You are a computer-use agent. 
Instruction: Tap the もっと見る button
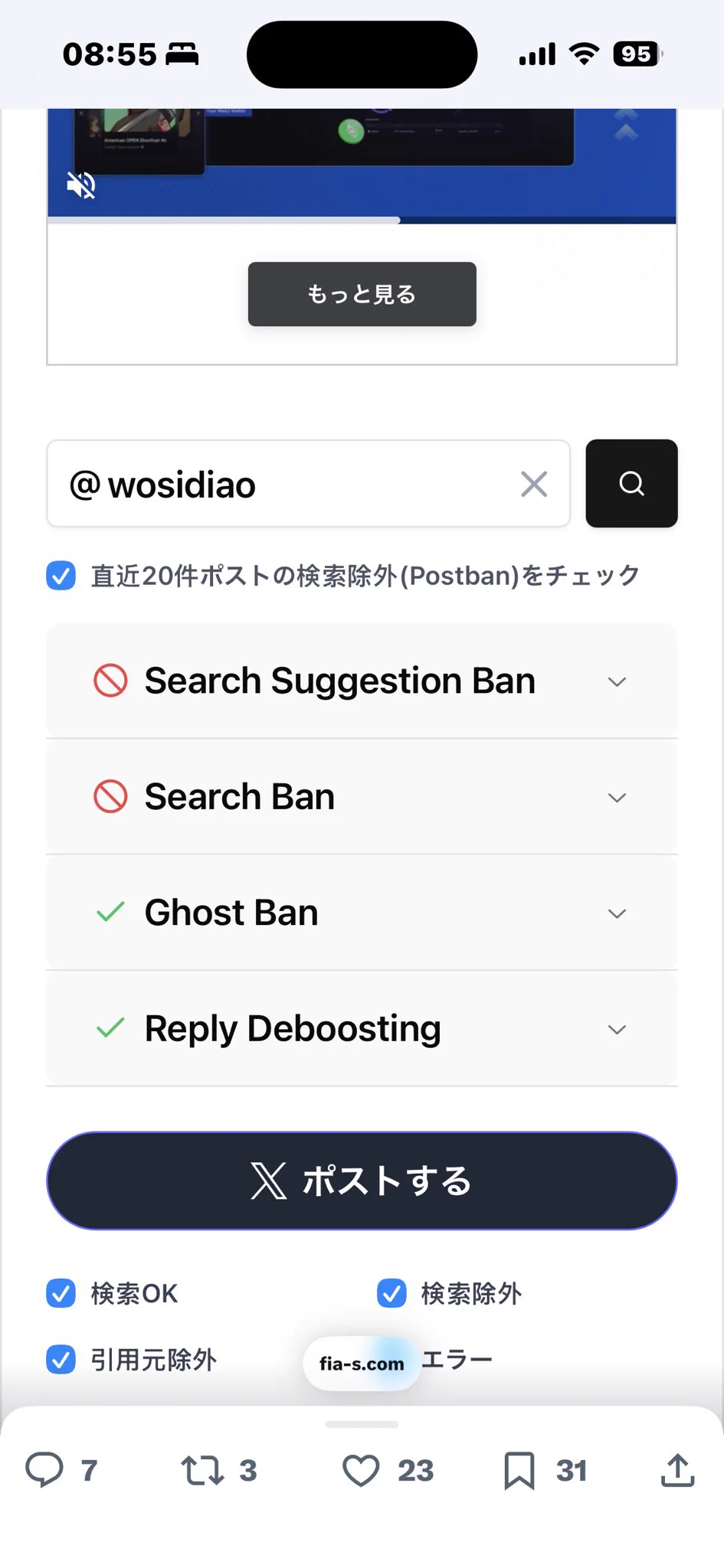coord(362,294)
